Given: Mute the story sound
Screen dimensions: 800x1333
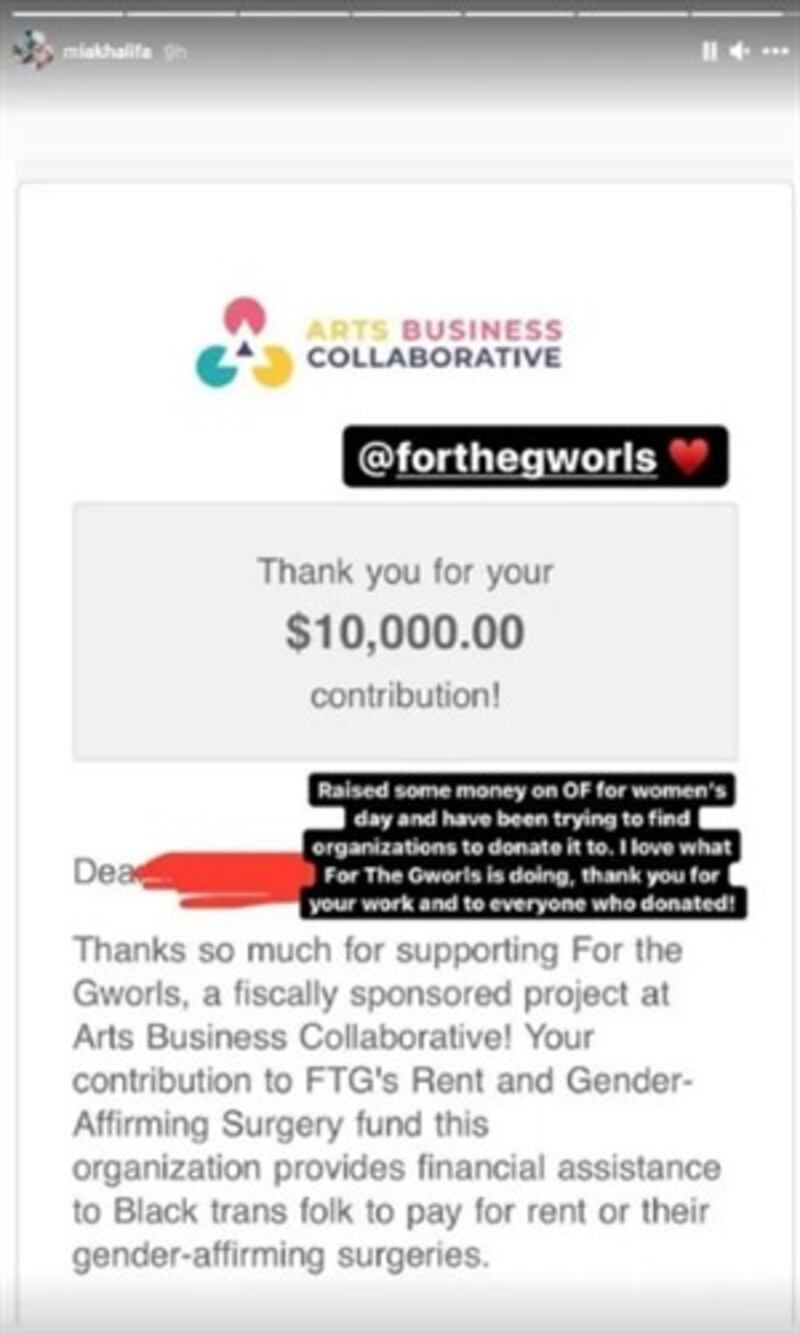Looking at the screenshot, I should click(740, 50).
